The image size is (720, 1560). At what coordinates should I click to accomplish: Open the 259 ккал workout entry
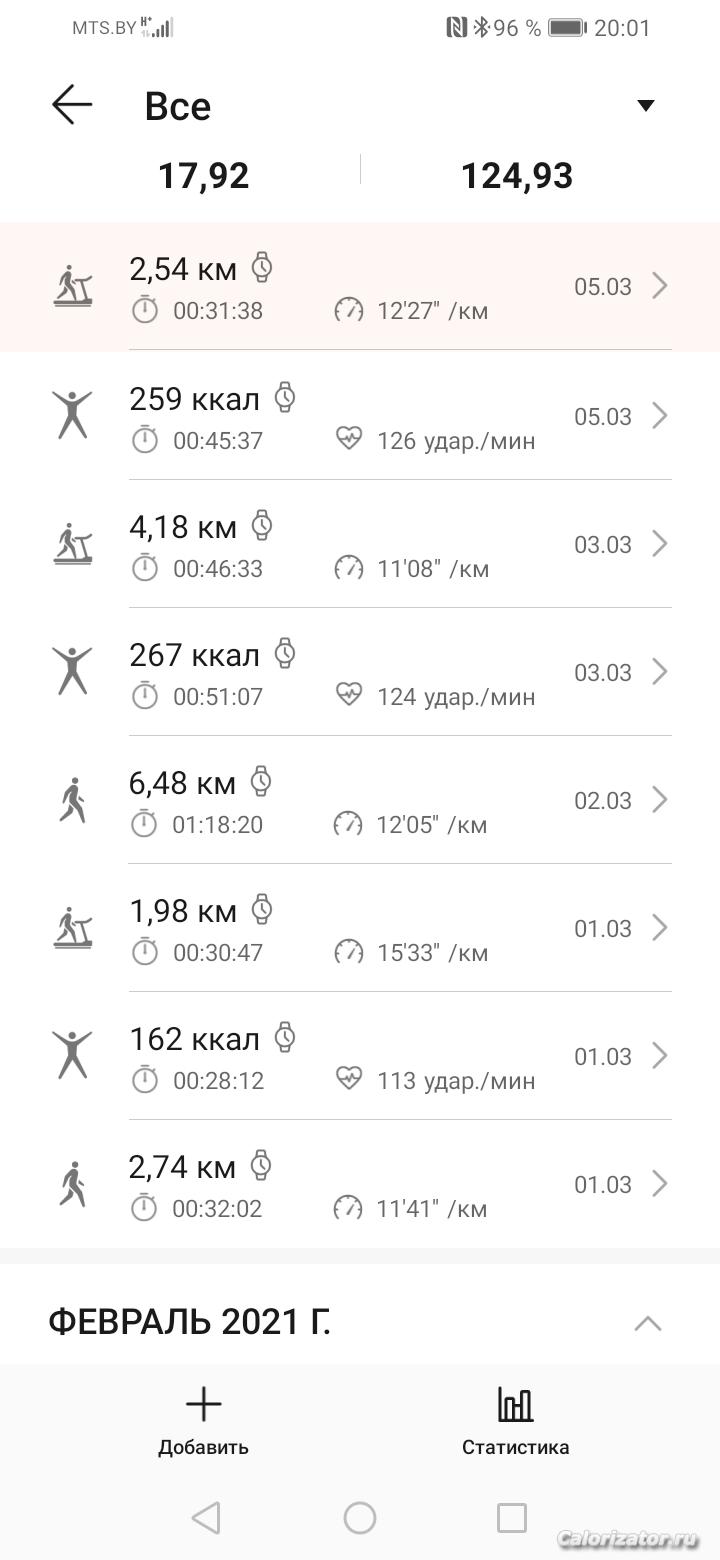(360, 415)
